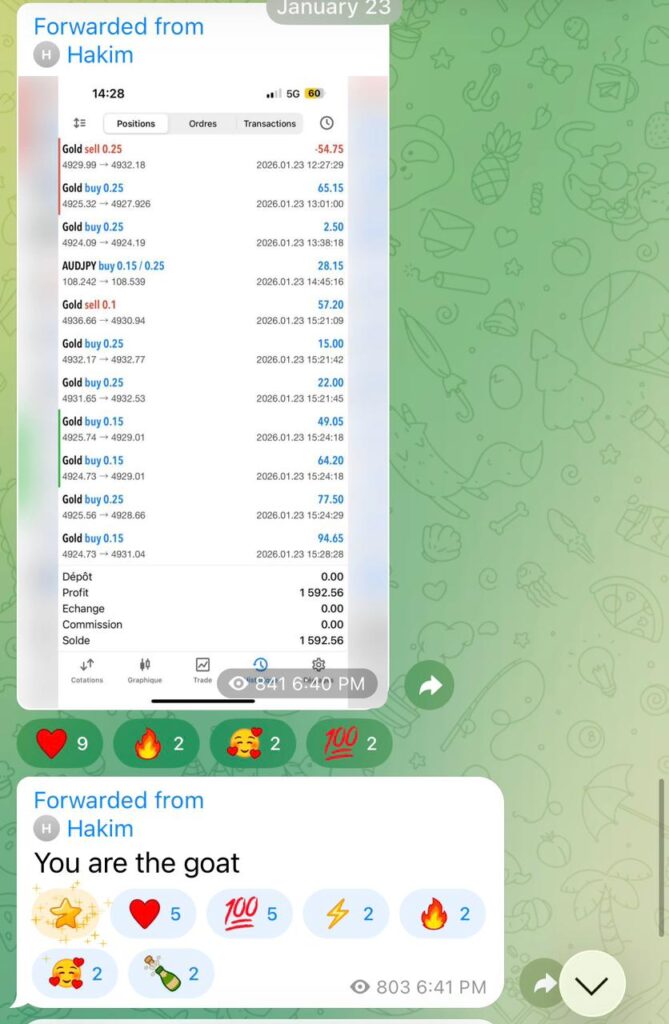Open Hakim's profile from the goat message
The height and width of the screenshot is (1024, 669).
pyautogui.click(x=100, y=828)
